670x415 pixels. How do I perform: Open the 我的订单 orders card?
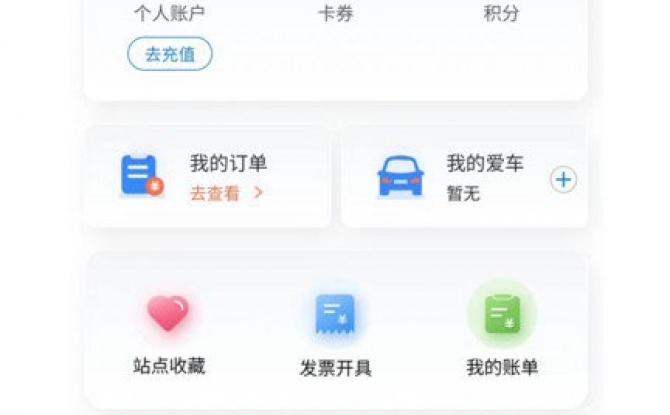tap(207, 177)
